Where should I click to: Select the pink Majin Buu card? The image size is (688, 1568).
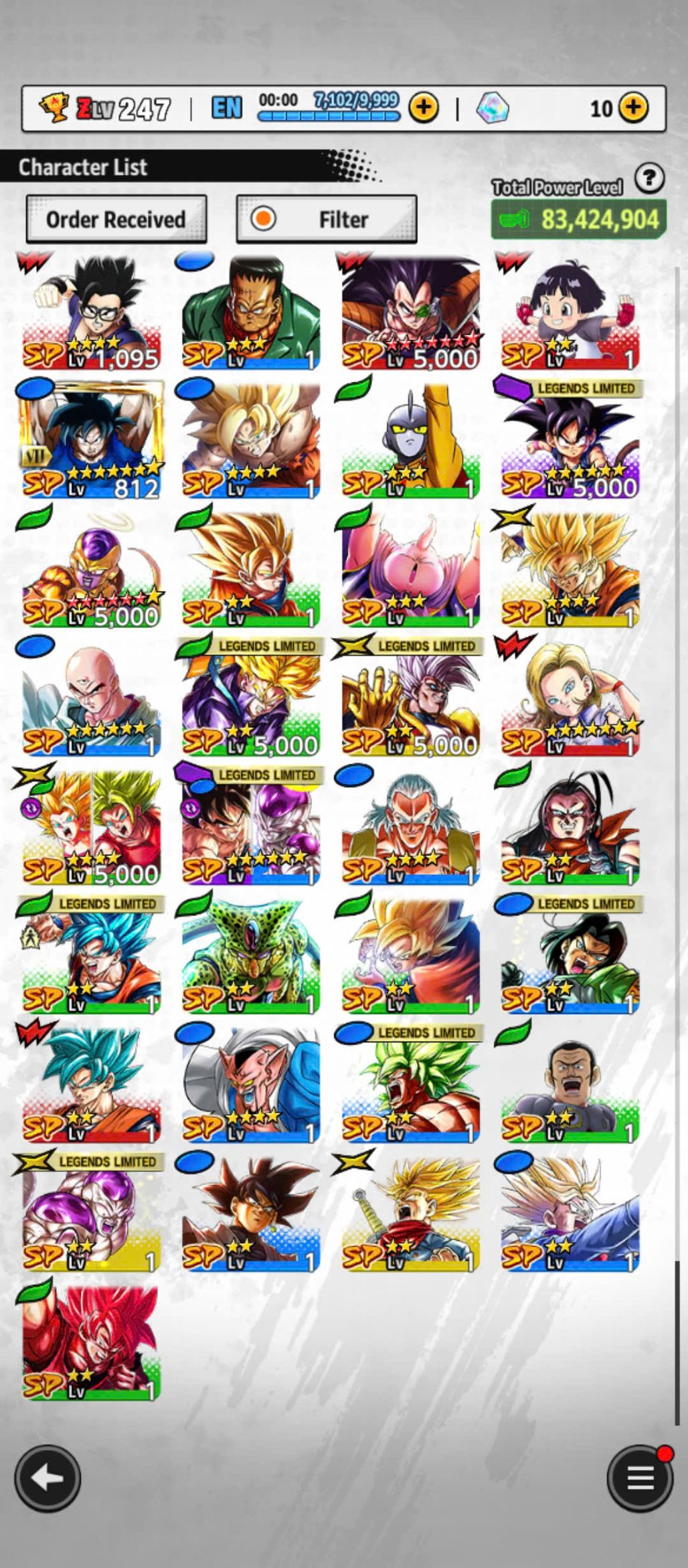click(410, 570)
